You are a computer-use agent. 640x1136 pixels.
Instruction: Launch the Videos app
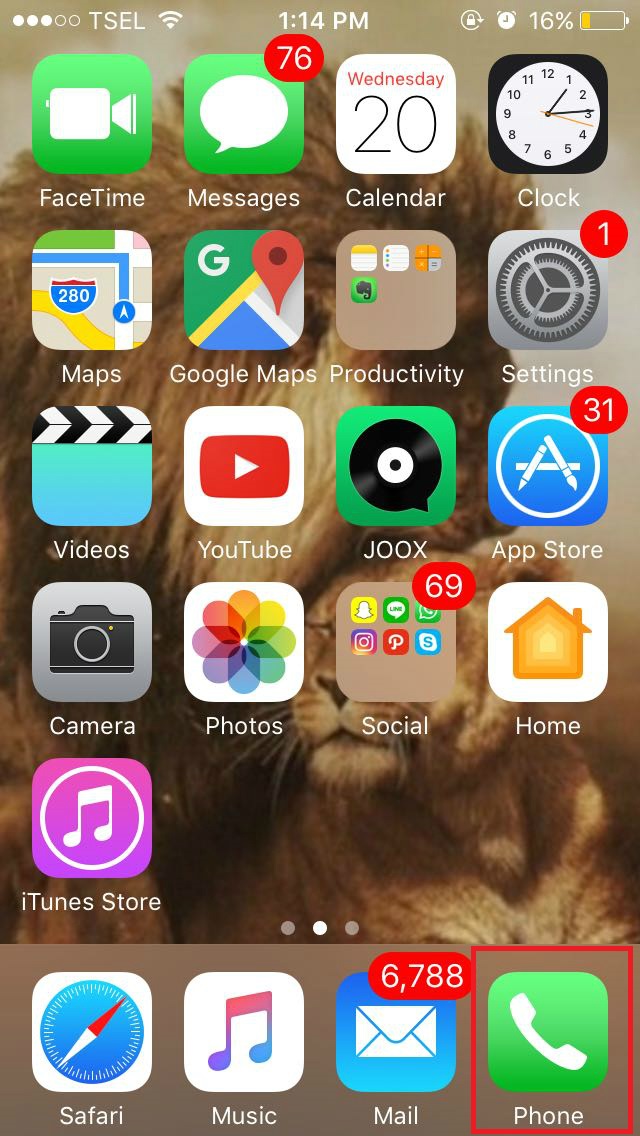[92, 466]
